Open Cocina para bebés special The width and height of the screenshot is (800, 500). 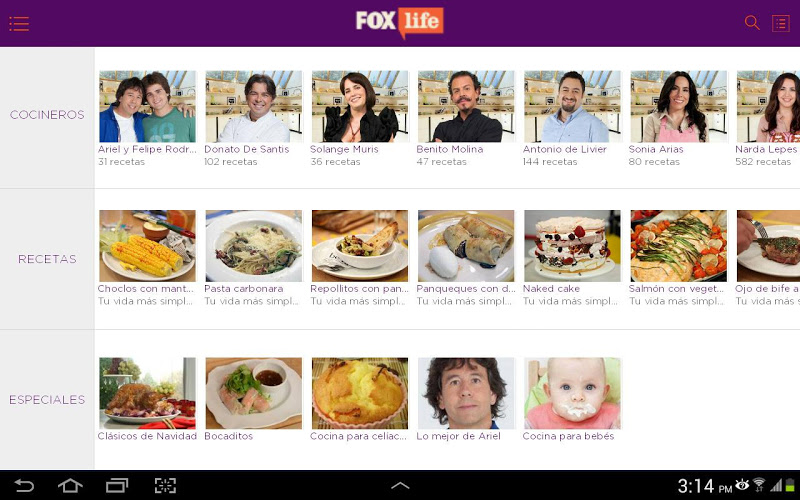pos(571,394)
